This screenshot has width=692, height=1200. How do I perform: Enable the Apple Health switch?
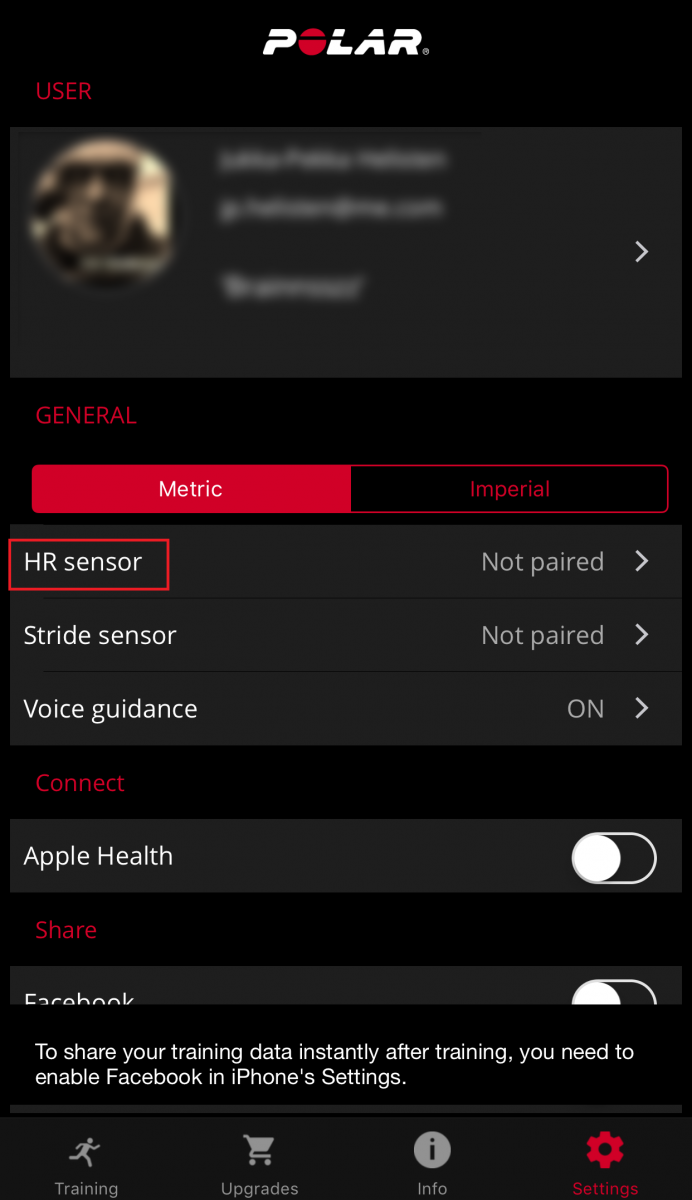(614, 857)
